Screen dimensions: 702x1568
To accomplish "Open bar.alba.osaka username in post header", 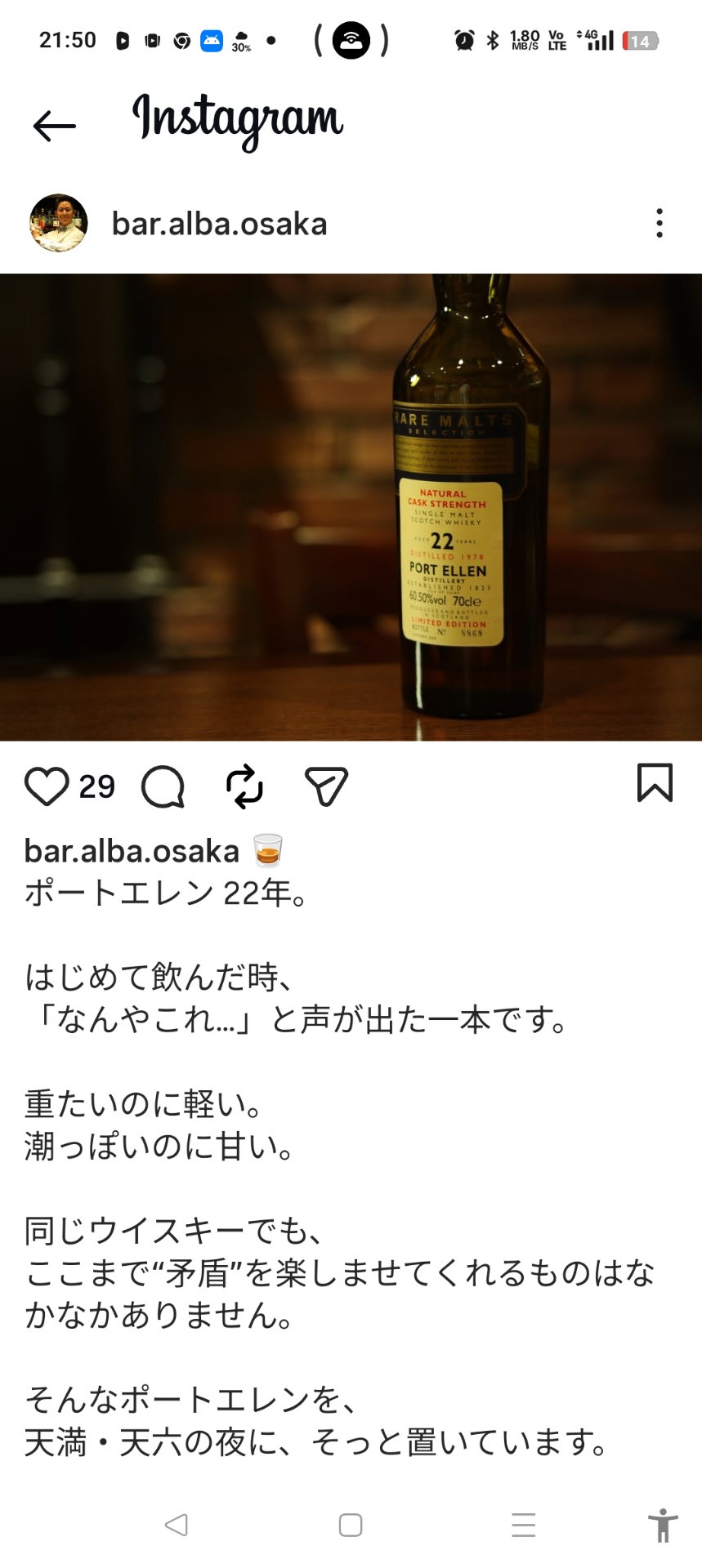I will [219, 224].
